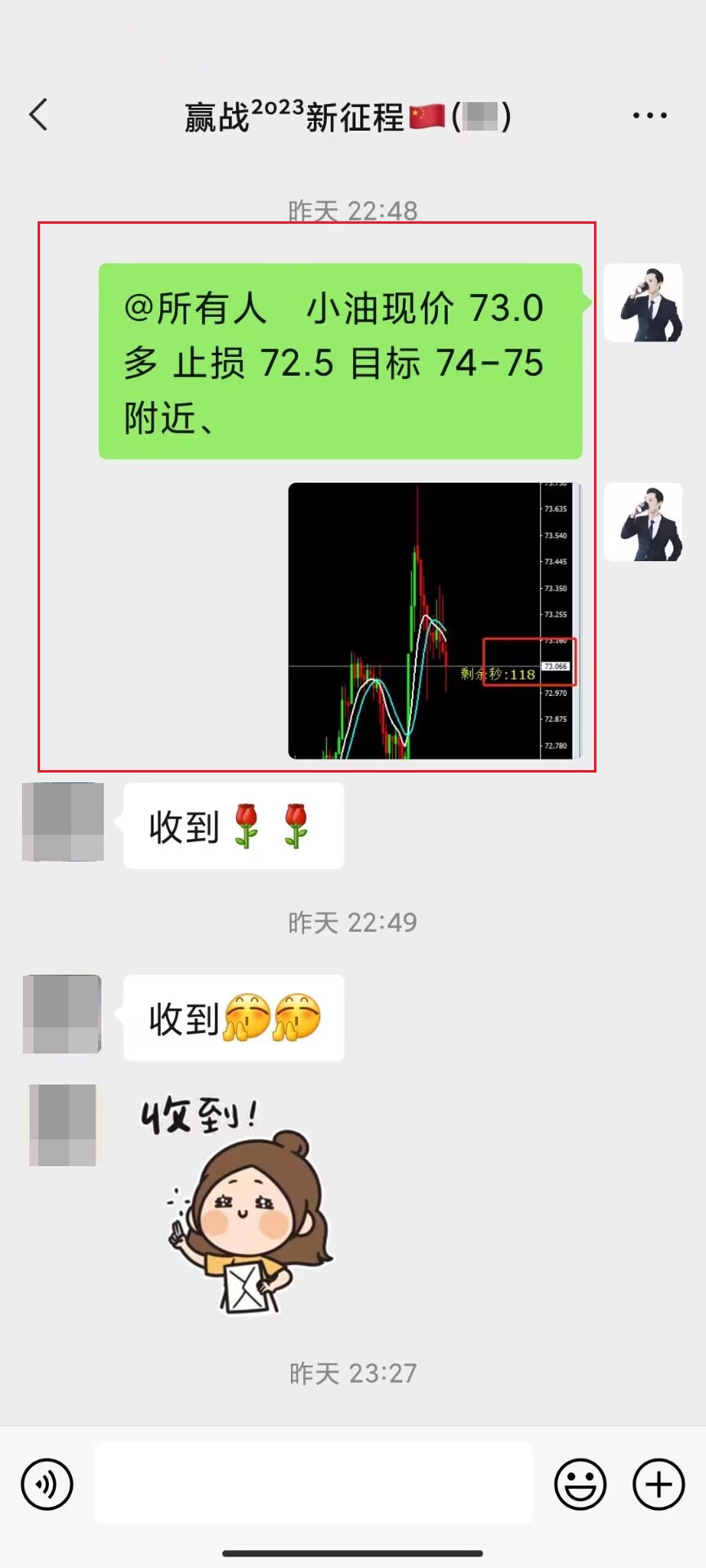Go back from the group chat
The width and height of the screenshot is (706, 1568).
click(38, 115)
